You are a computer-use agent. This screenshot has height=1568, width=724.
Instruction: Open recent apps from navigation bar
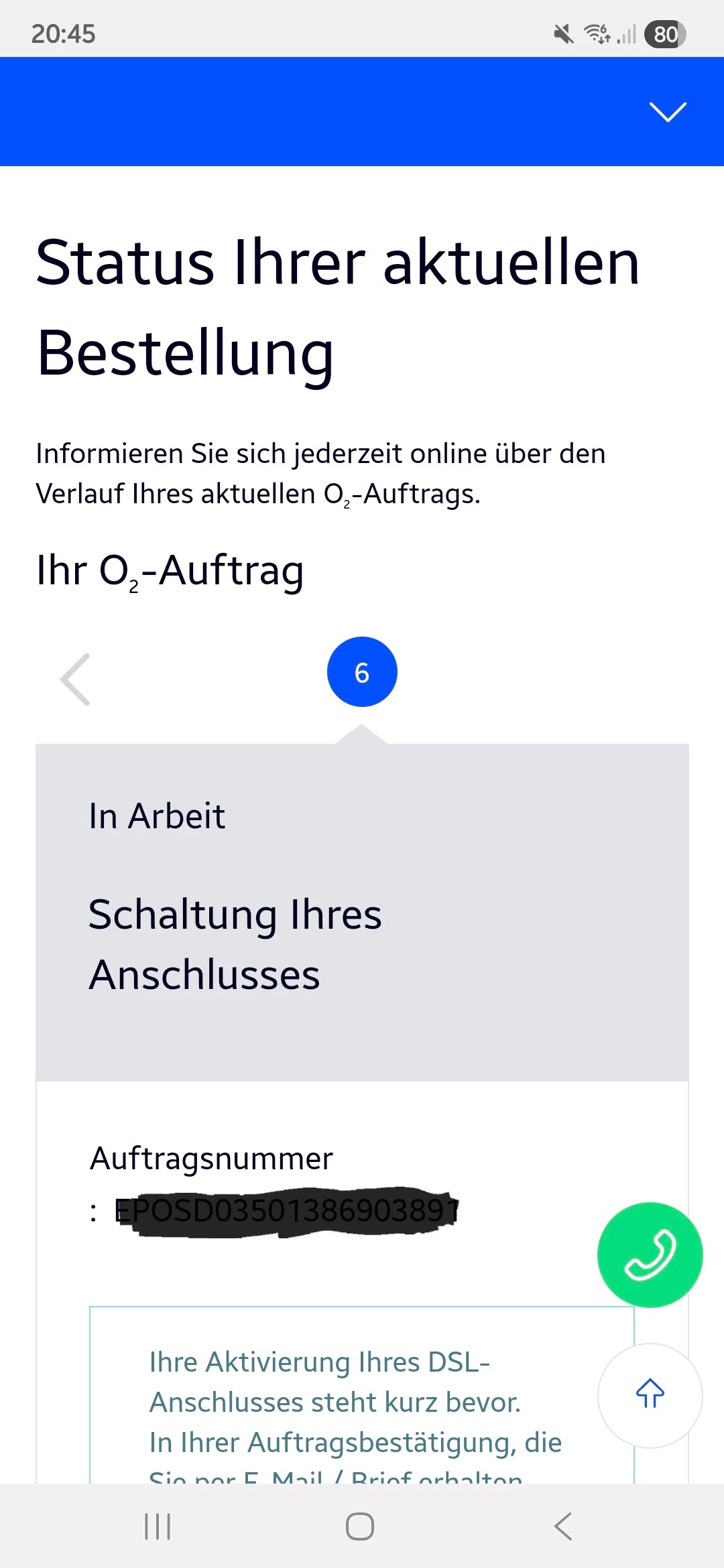[x=158, y=1526]
